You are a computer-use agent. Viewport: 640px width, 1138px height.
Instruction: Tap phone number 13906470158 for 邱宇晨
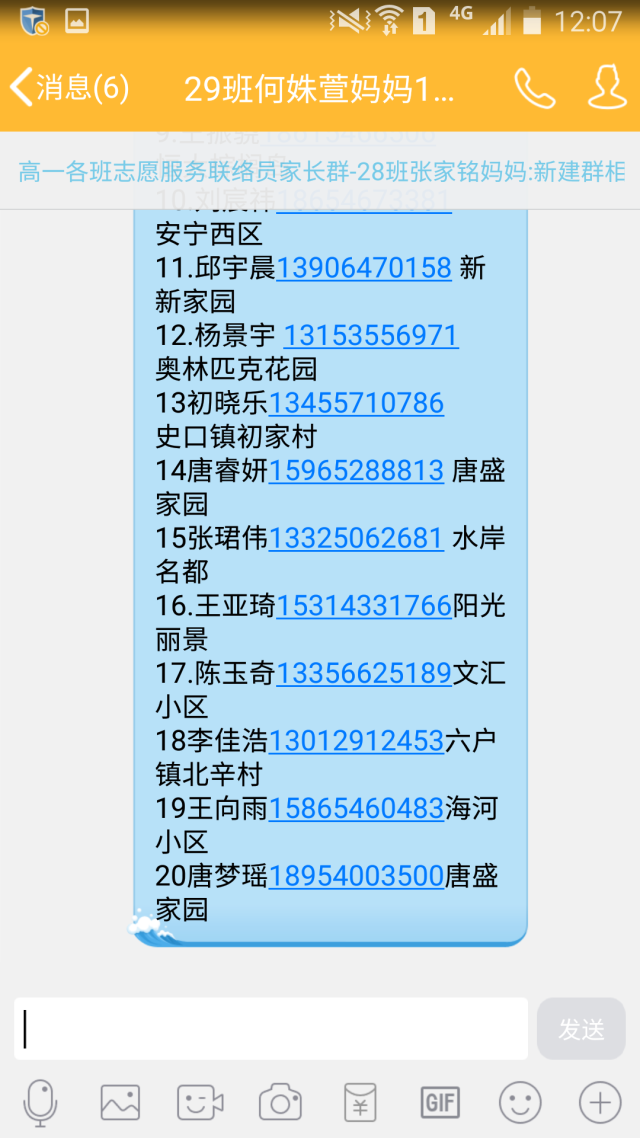[364, 268]
